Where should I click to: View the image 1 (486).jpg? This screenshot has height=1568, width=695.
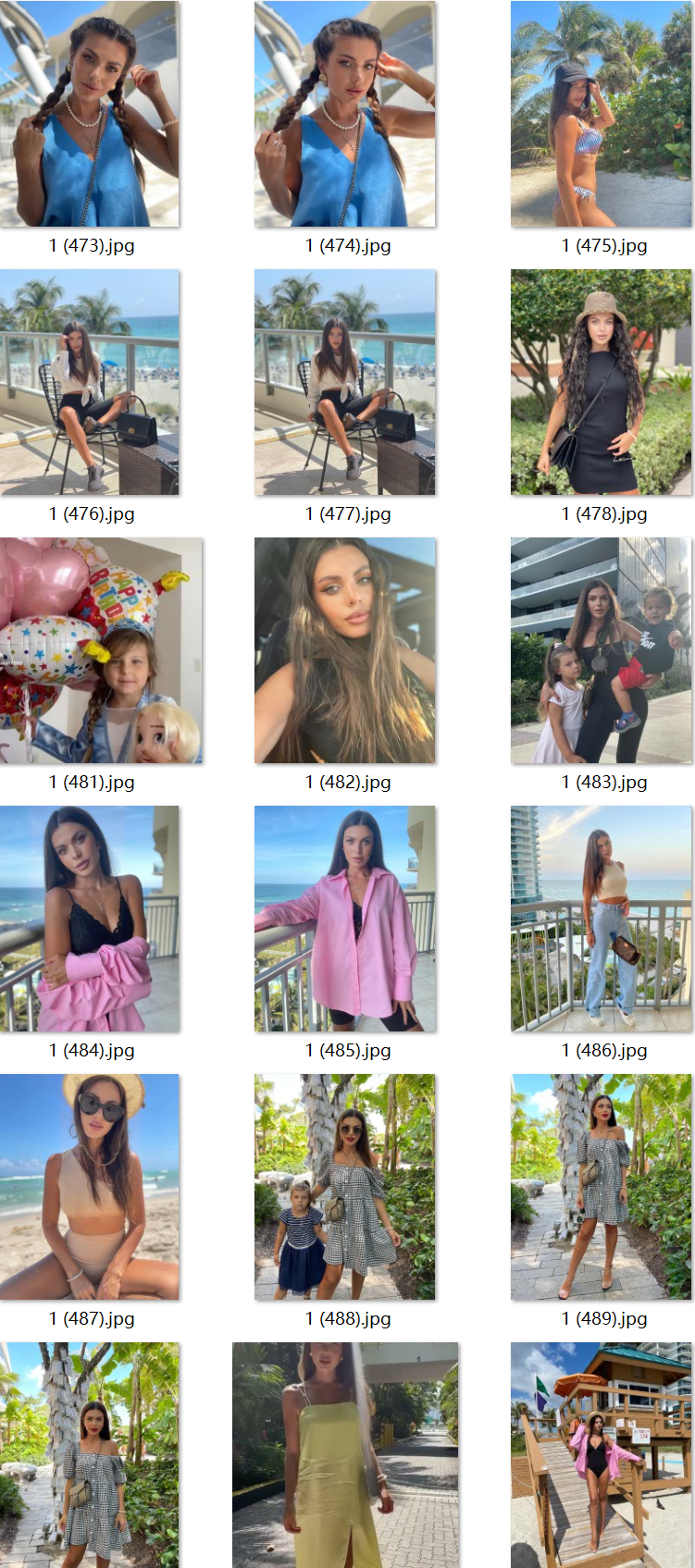point(601,920)
